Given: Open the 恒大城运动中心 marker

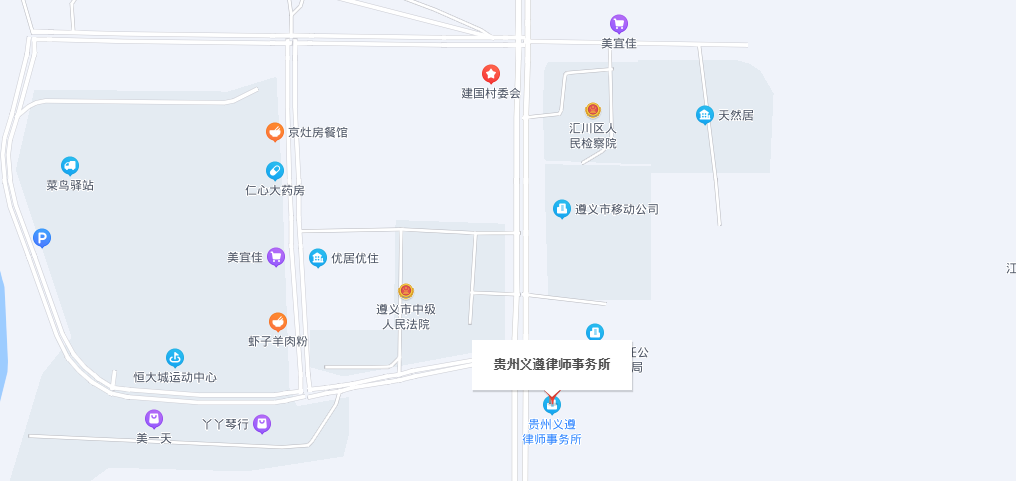Looking at the screenshot, I should (x=175, y=357).
